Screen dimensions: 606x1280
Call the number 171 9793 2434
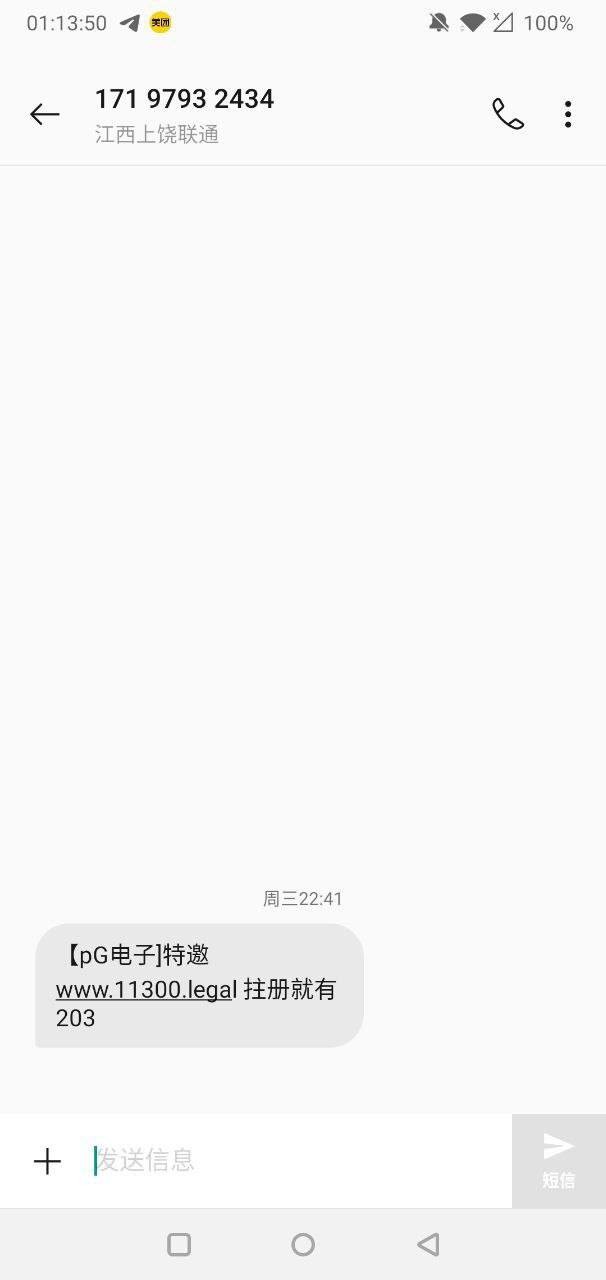pos(508,115)
